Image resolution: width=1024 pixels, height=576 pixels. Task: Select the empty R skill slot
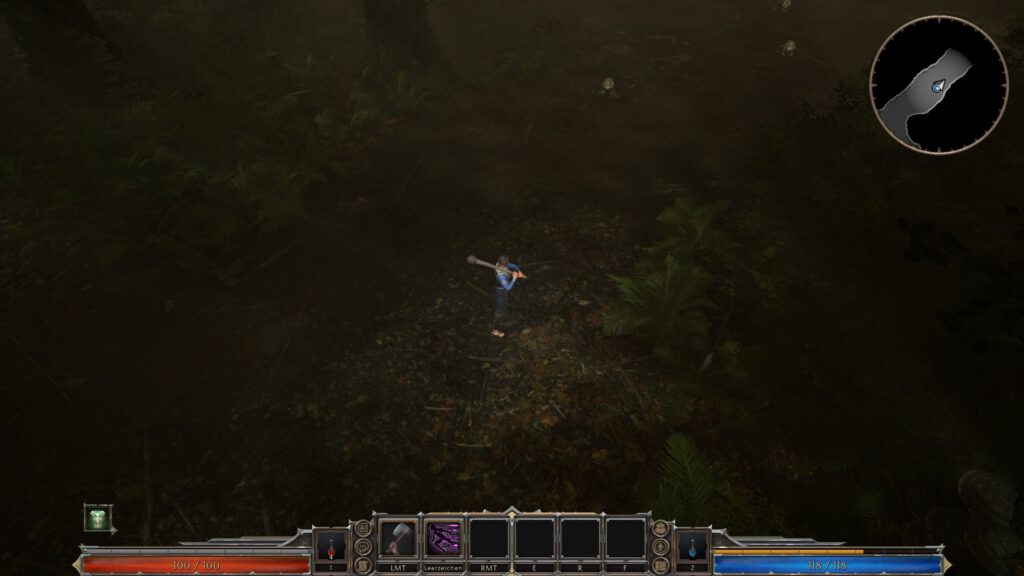(x=580, y=538)
